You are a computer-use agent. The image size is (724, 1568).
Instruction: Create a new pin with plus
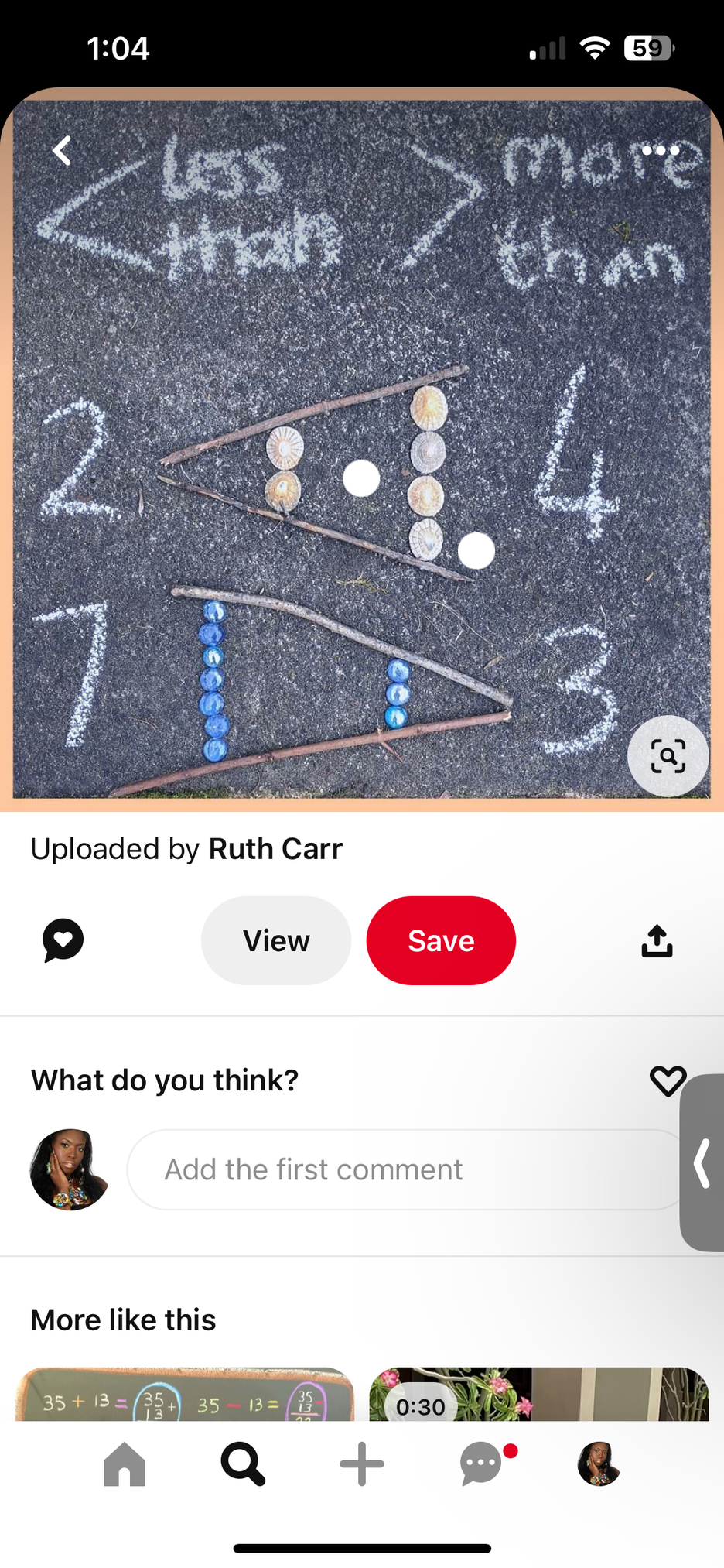[x=361, y=1464]
